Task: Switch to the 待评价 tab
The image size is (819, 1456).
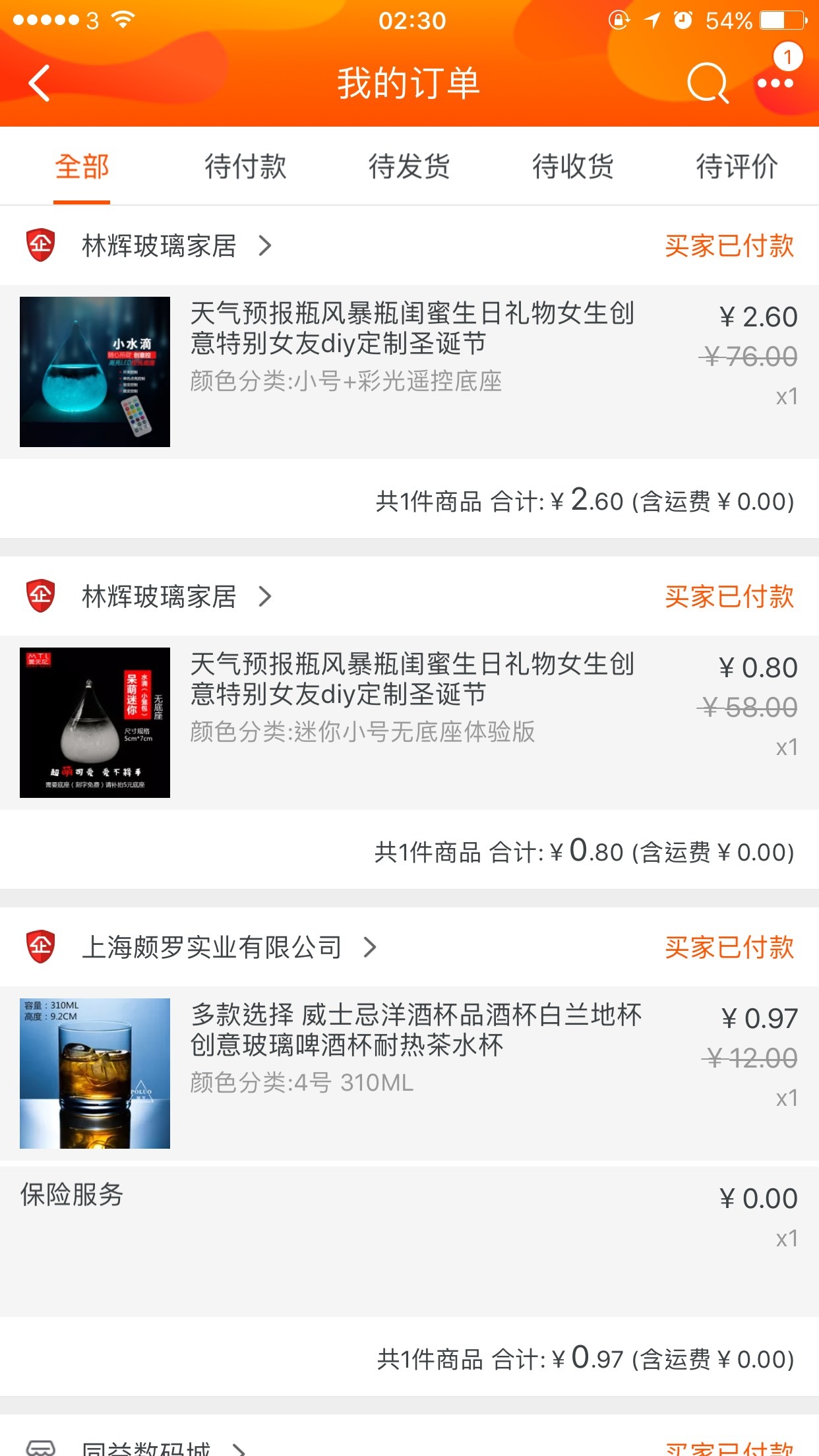Action: 737,166
